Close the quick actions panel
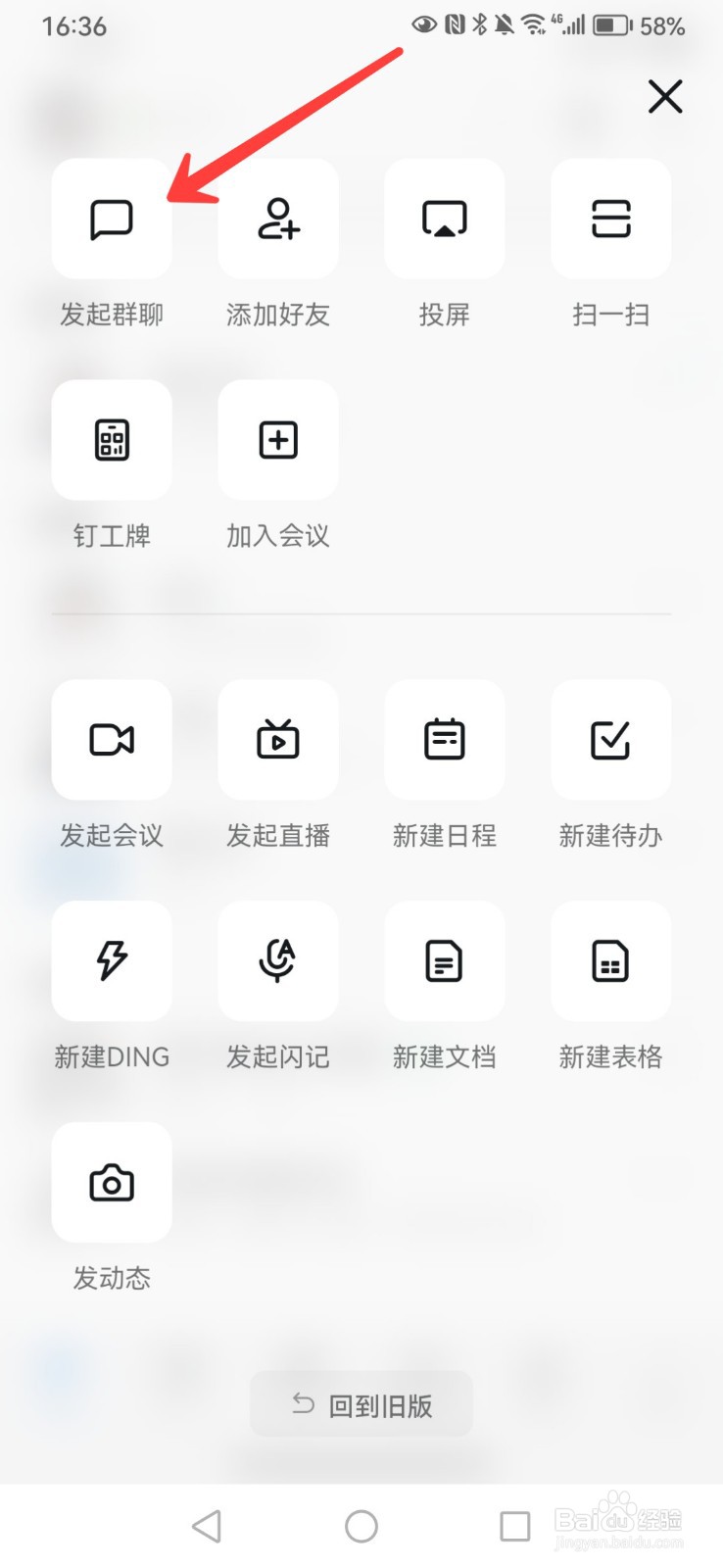723x1568 pixels. (x=665, y=96)
